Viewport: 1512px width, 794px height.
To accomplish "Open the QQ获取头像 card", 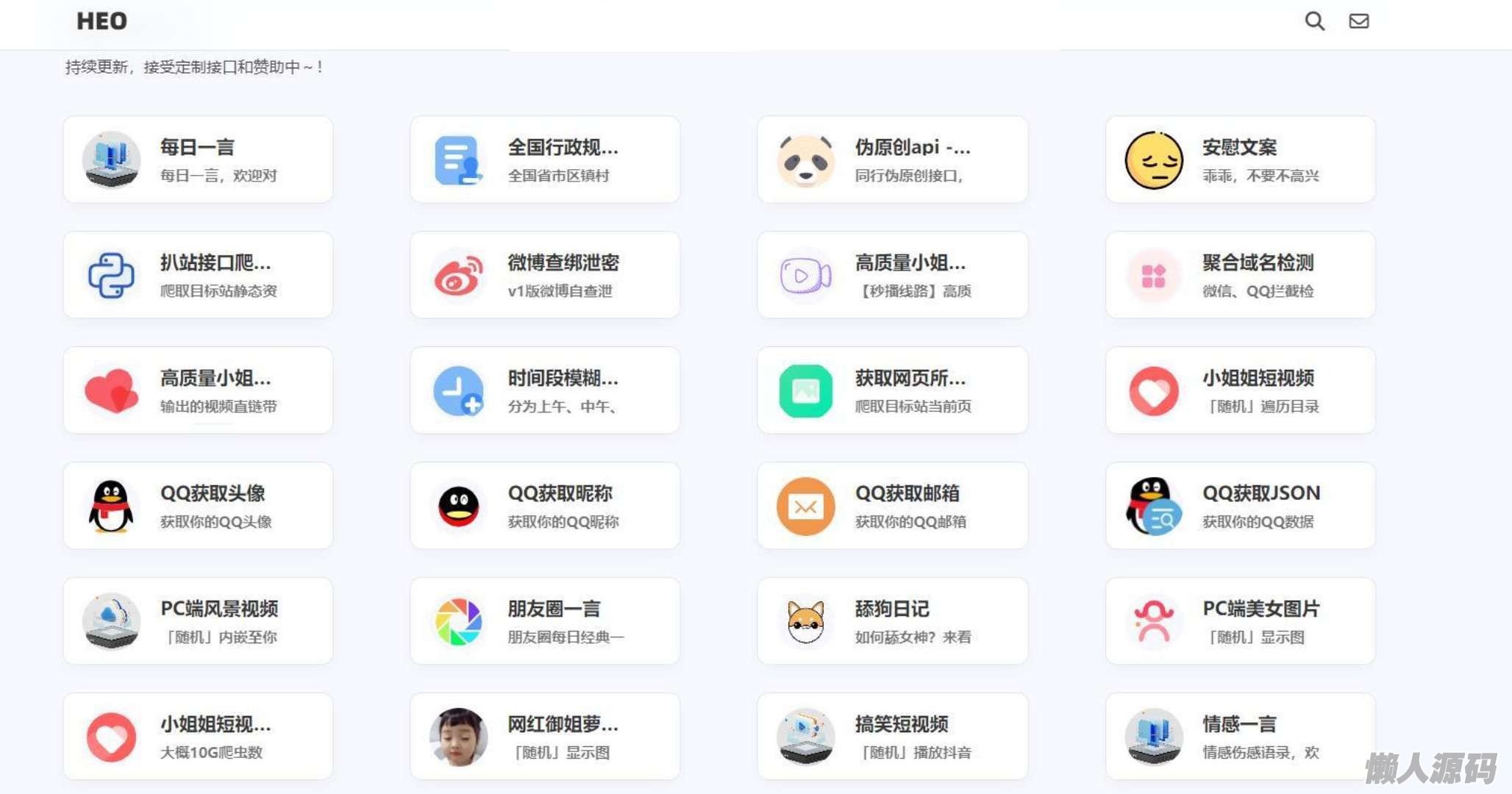I will pyautogui.click(x=198, y=506).
